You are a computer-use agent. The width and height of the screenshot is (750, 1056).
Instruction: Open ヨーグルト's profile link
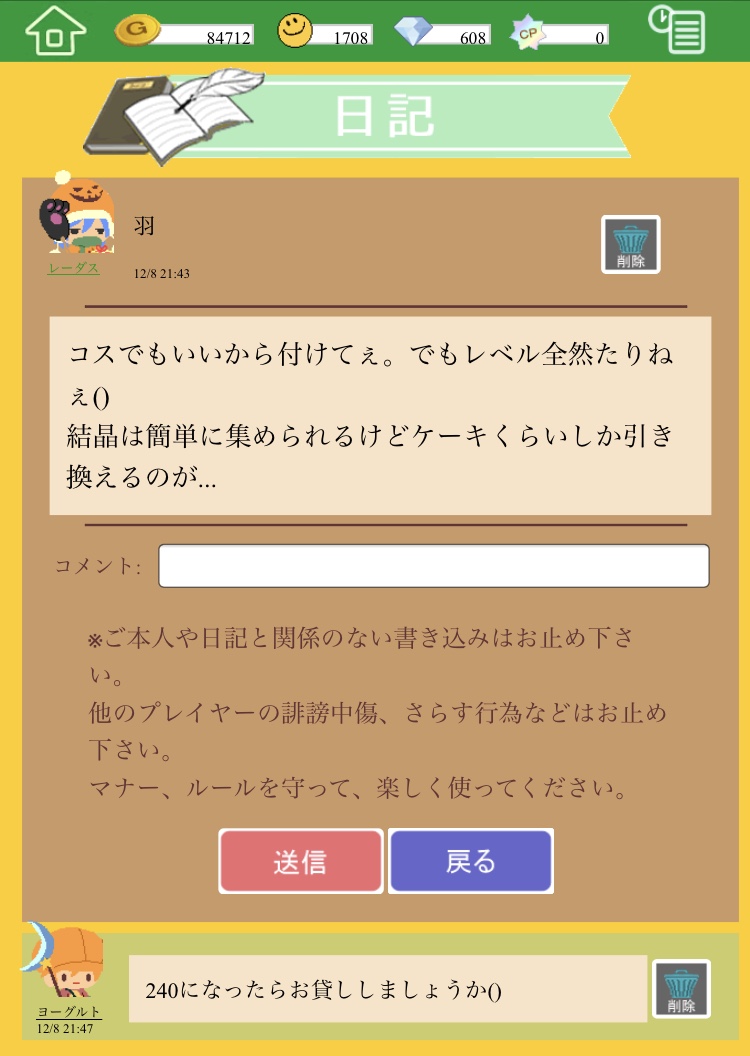(x=69, y=1011)
